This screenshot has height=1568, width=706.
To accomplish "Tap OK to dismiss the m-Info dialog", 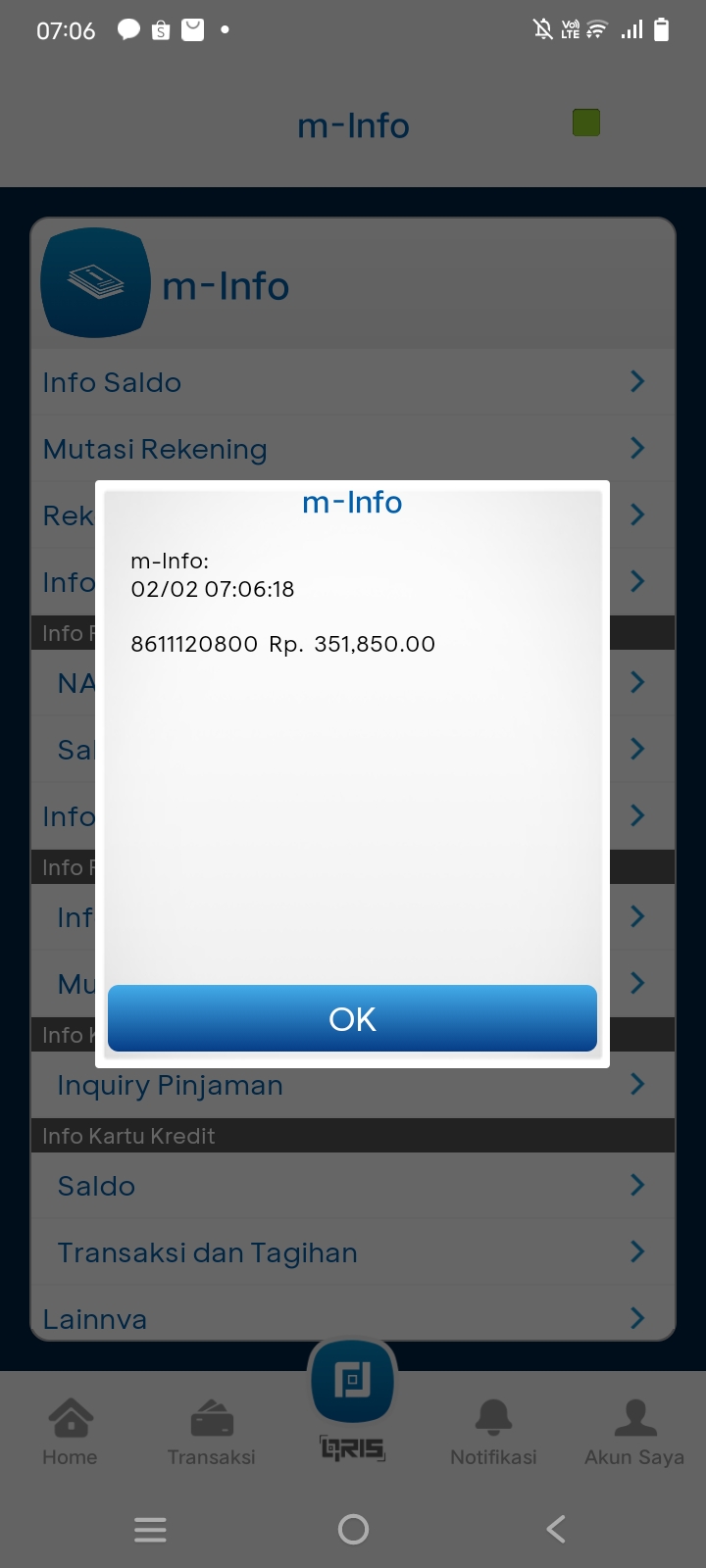I will [352, 1018].
